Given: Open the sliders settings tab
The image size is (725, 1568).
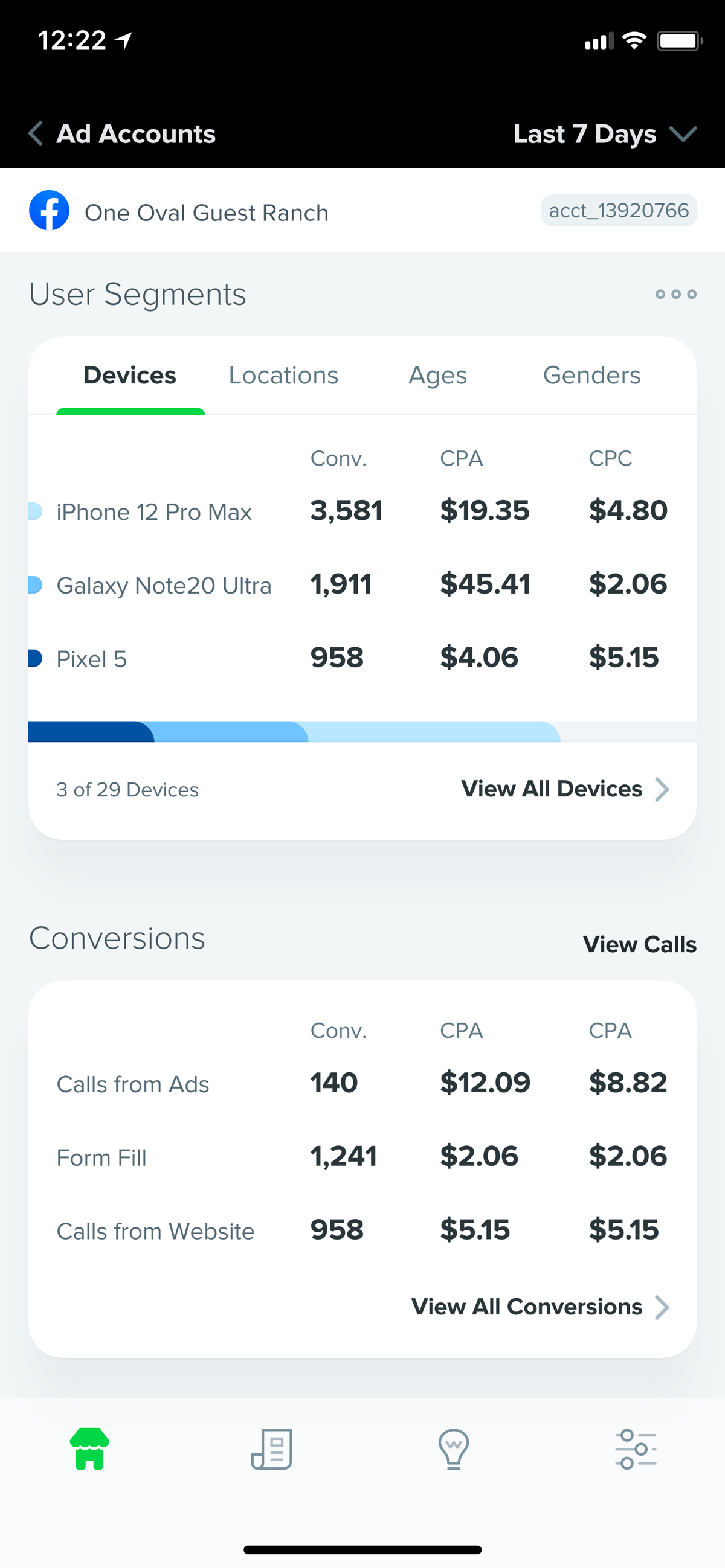Looking at the screenshot, I should tap(636, 1448).
